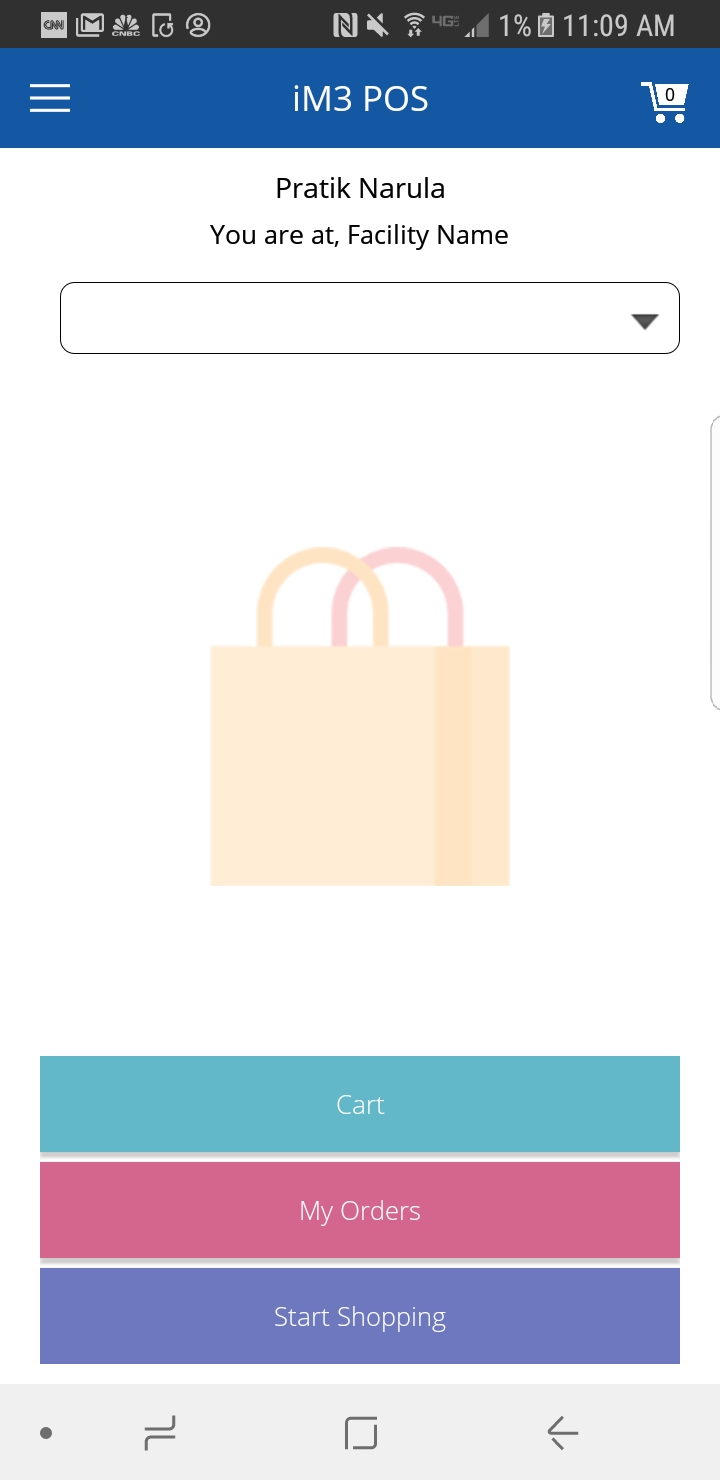720x1480 pixels.
Task: Tap the Cart button
Action: tap(360, 1104)
